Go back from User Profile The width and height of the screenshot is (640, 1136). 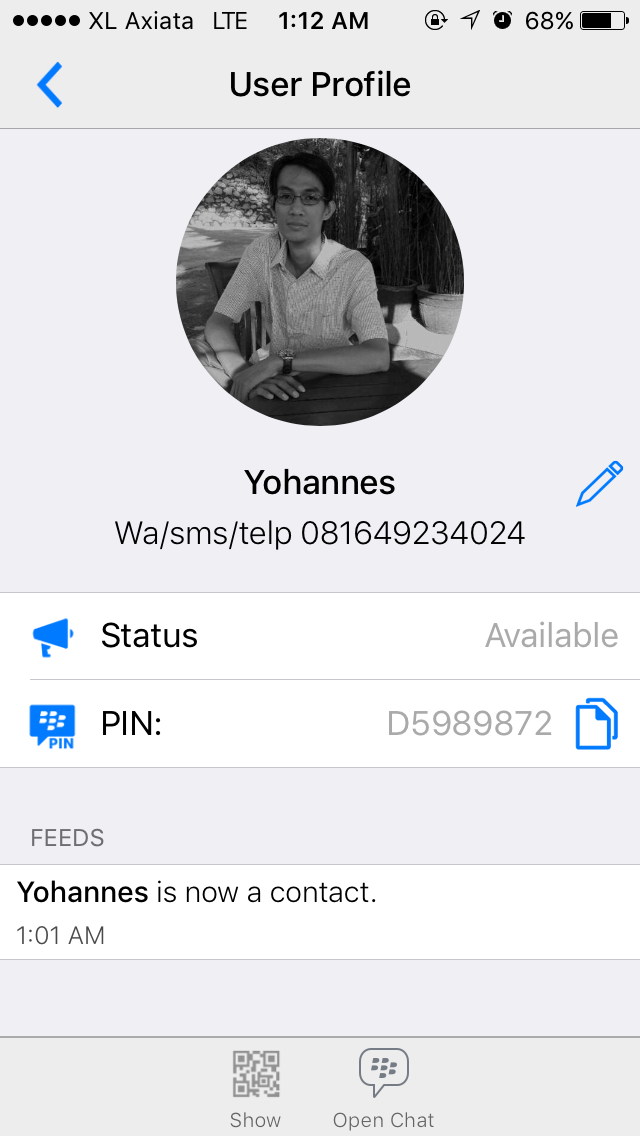(x=50, y=85)
